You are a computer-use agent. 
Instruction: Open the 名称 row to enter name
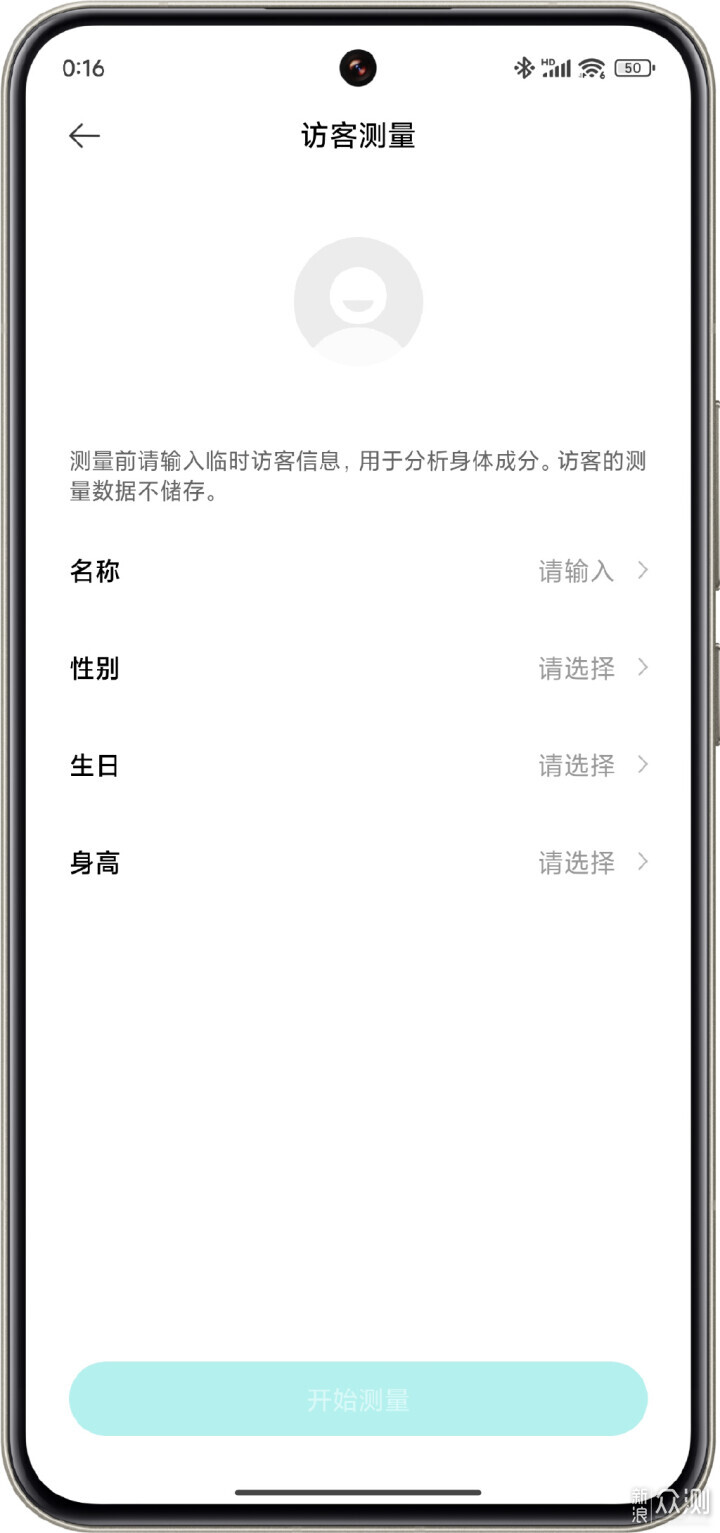point(359,571)
